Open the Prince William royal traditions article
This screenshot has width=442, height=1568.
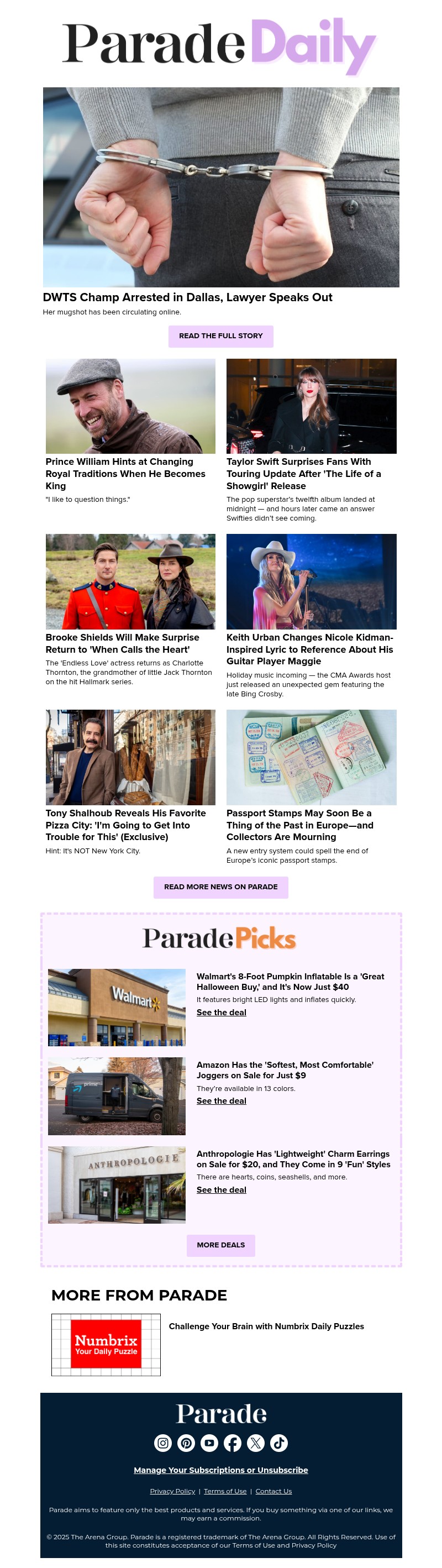point(125,474)
